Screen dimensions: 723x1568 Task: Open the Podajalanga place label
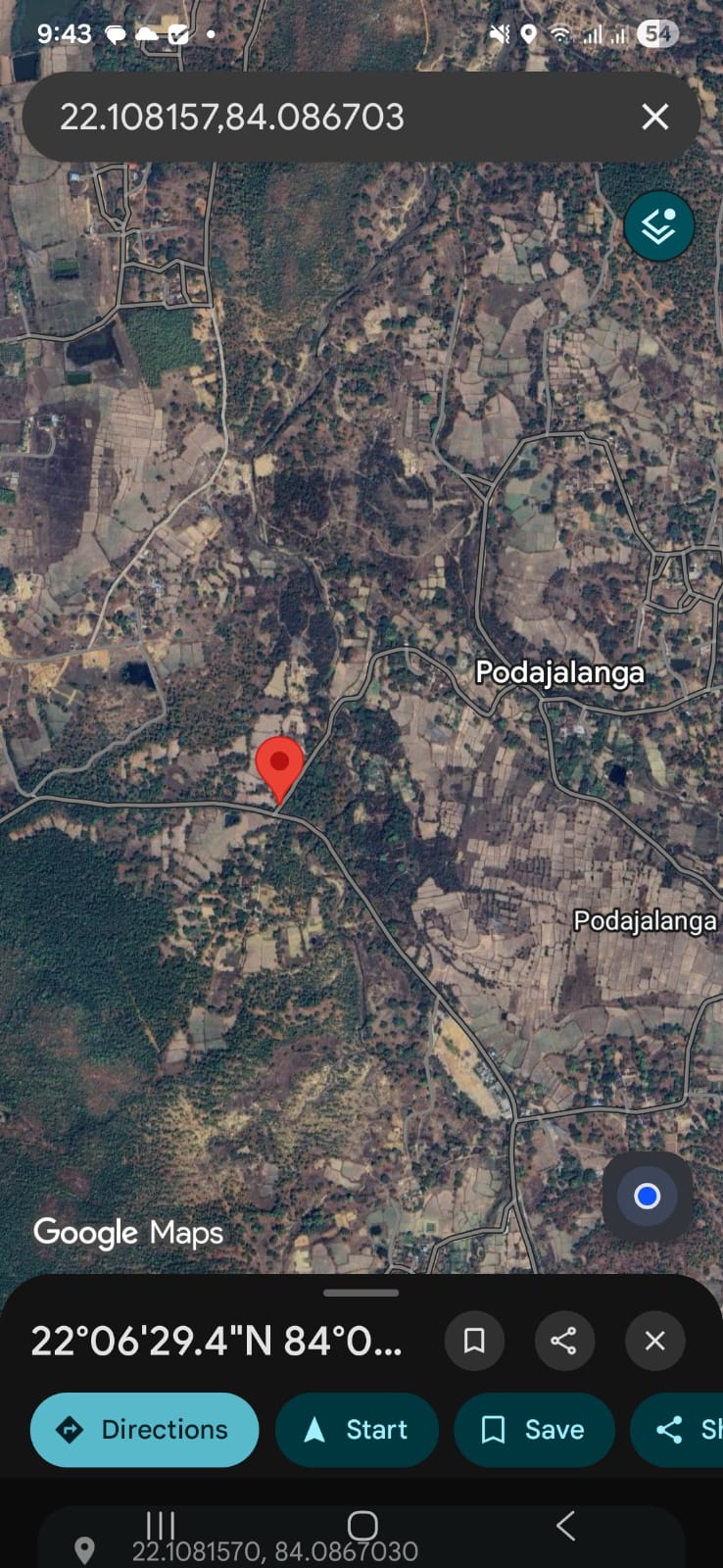559,673
